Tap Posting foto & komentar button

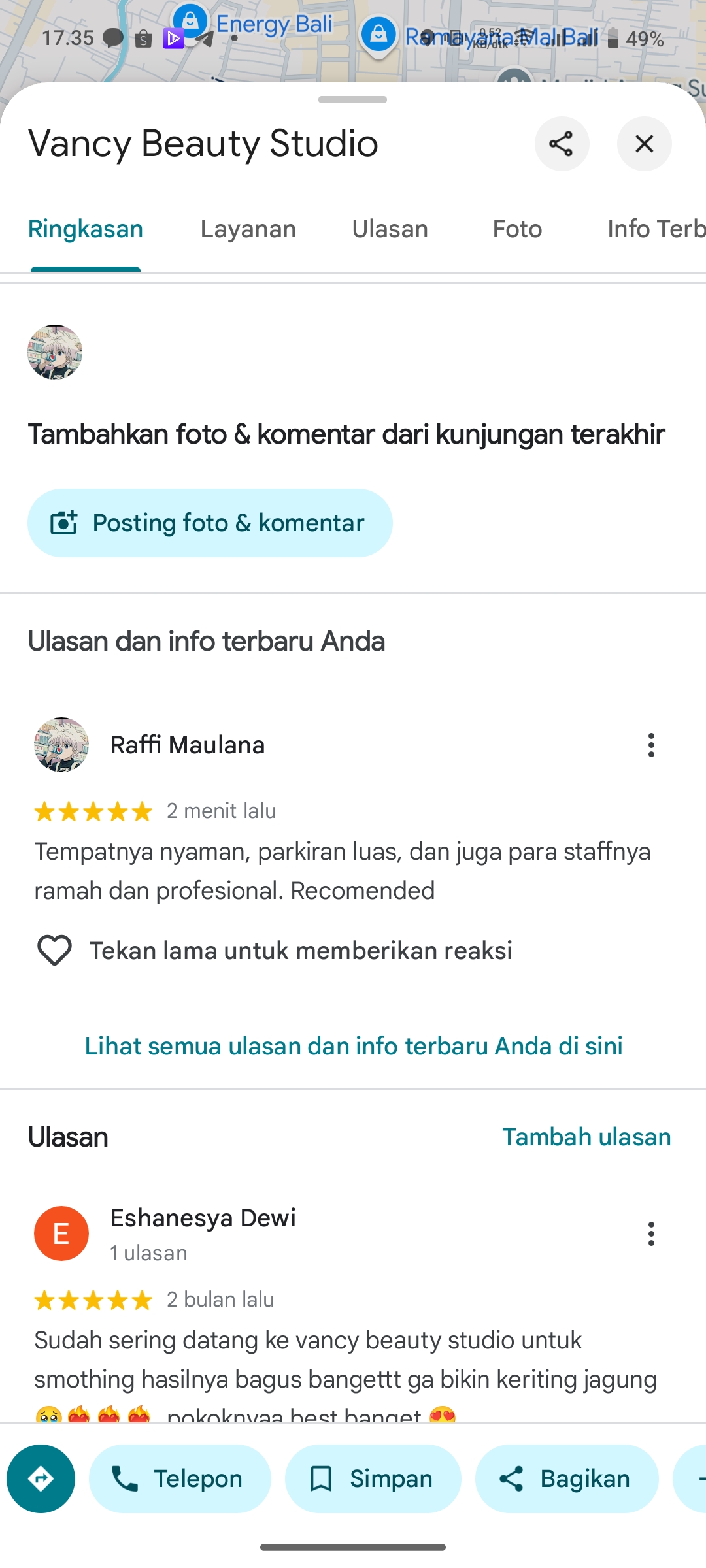pos(210,523)
